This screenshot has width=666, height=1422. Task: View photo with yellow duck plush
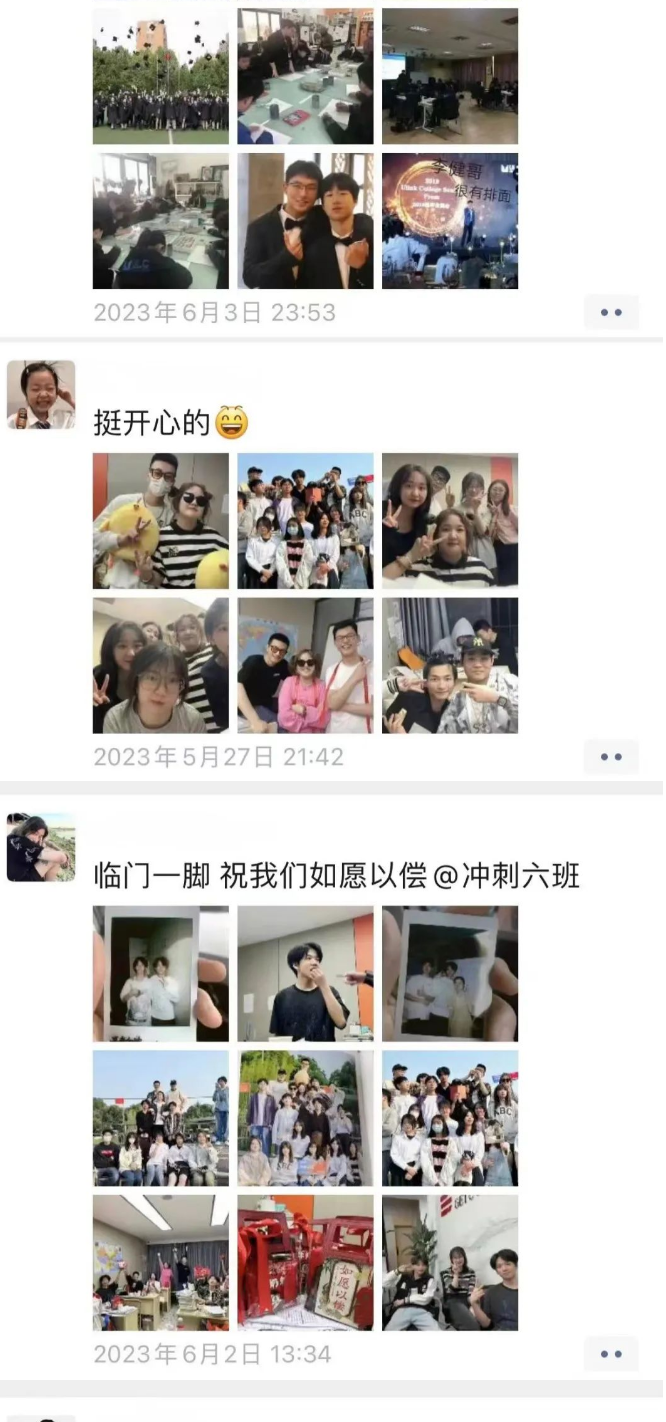[x=161, y=521]
